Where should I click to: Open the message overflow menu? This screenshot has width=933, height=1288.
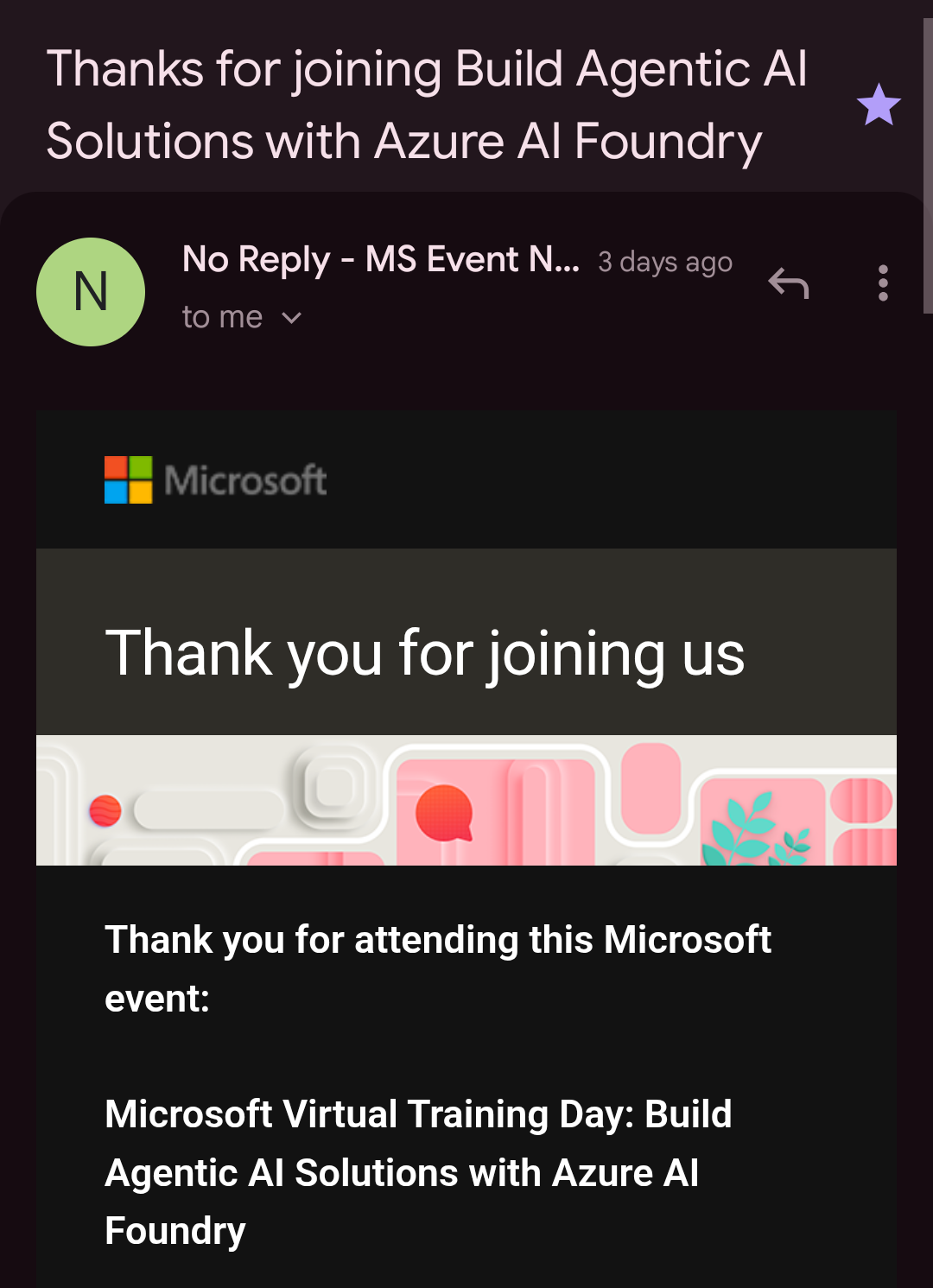882,283
